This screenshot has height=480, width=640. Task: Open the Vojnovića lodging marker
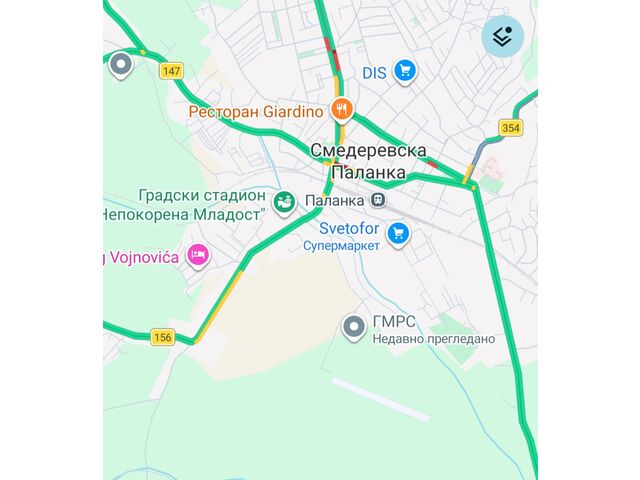[x=199, y=256]
